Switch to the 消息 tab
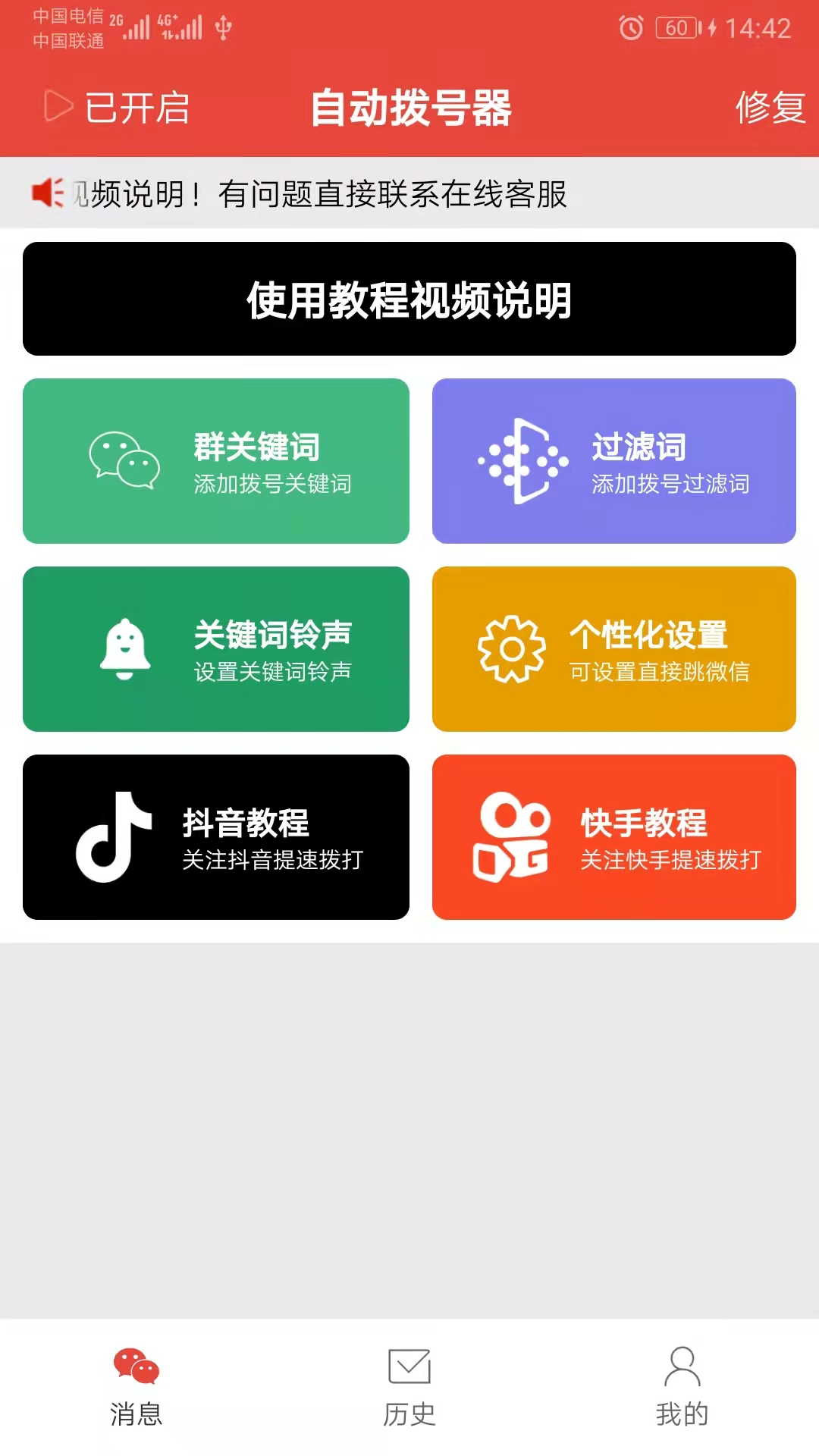This screenshot has height=1456, width=819. 136,1387
